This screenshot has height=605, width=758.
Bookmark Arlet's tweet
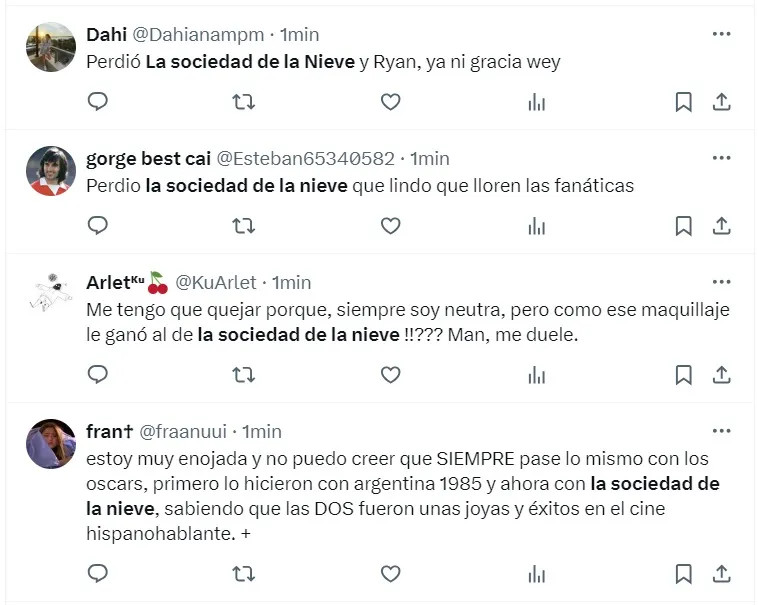(x=683, y=375)
